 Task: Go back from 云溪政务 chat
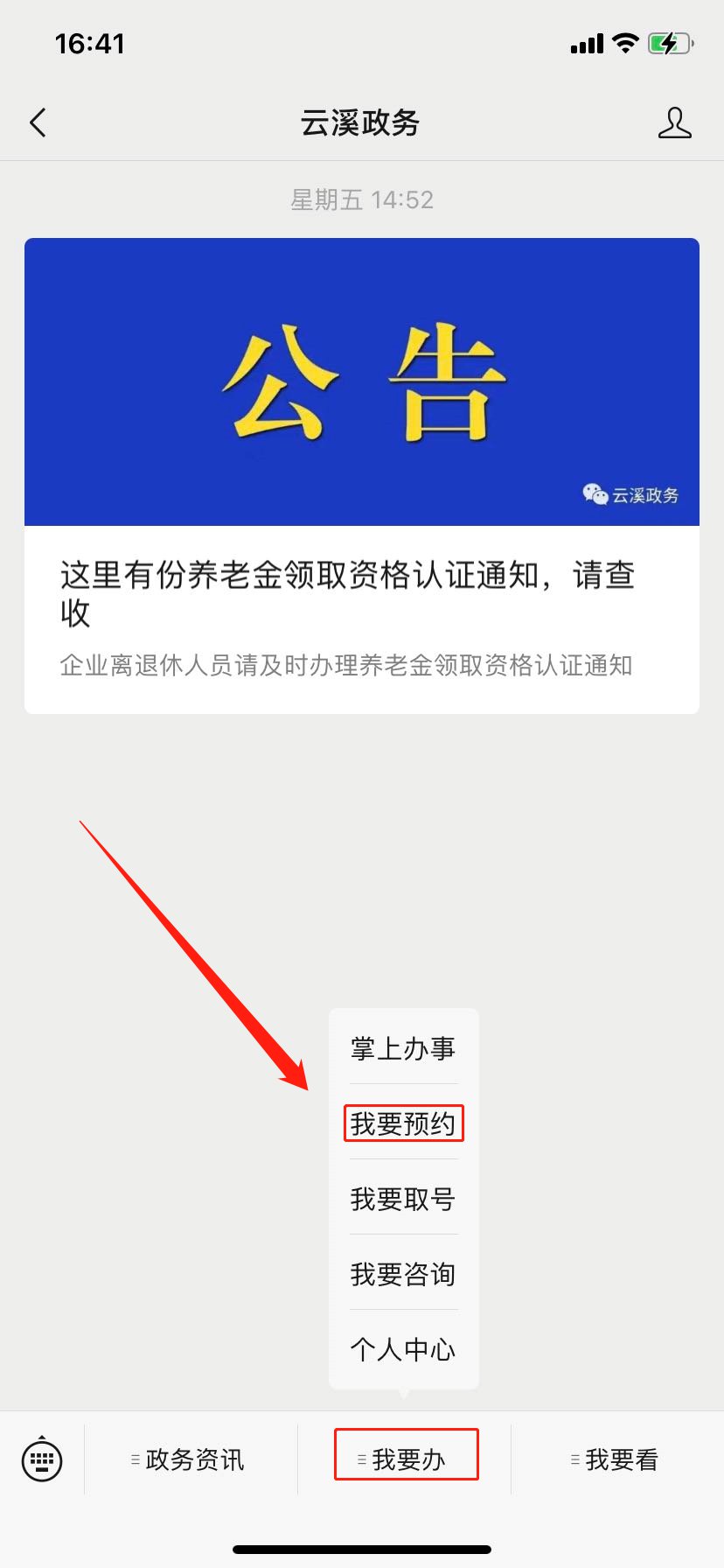[38, 123]
